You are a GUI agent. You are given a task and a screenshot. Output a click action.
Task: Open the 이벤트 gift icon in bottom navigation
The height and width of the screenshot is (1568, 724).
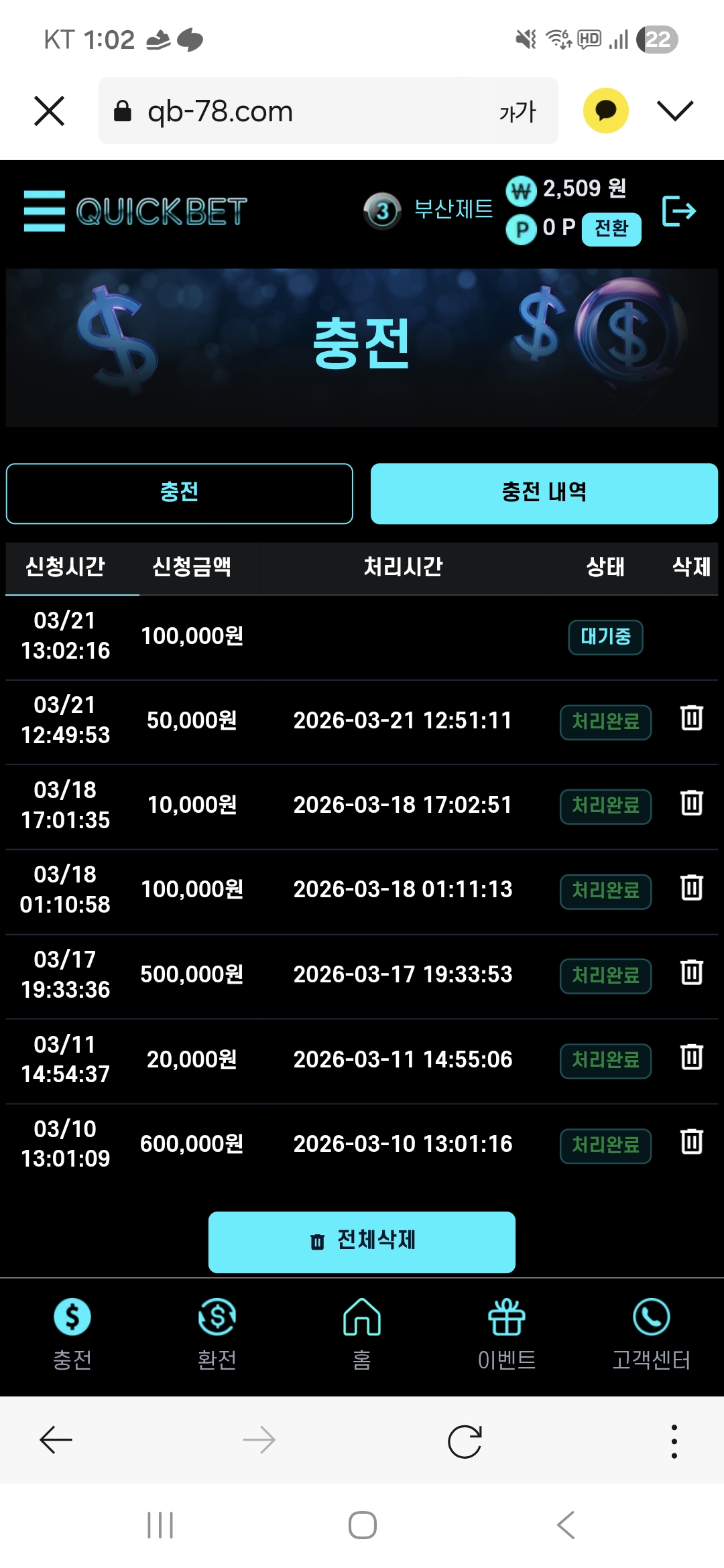[x=507, y=1329]
